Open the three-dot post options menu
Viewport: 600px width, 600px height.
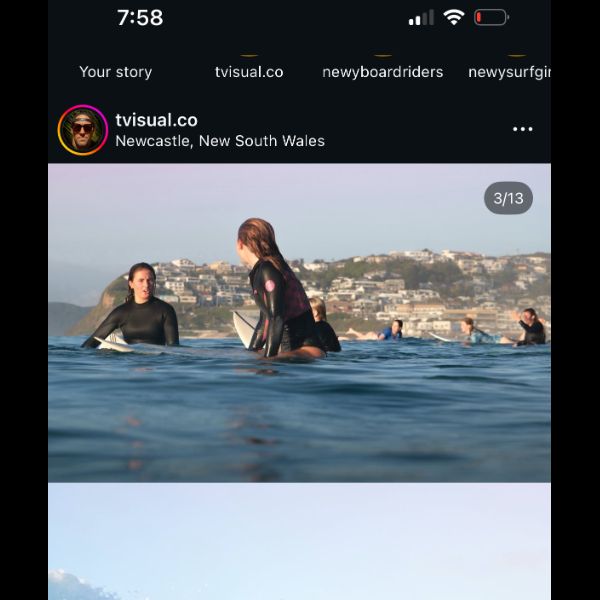[522, 129]
